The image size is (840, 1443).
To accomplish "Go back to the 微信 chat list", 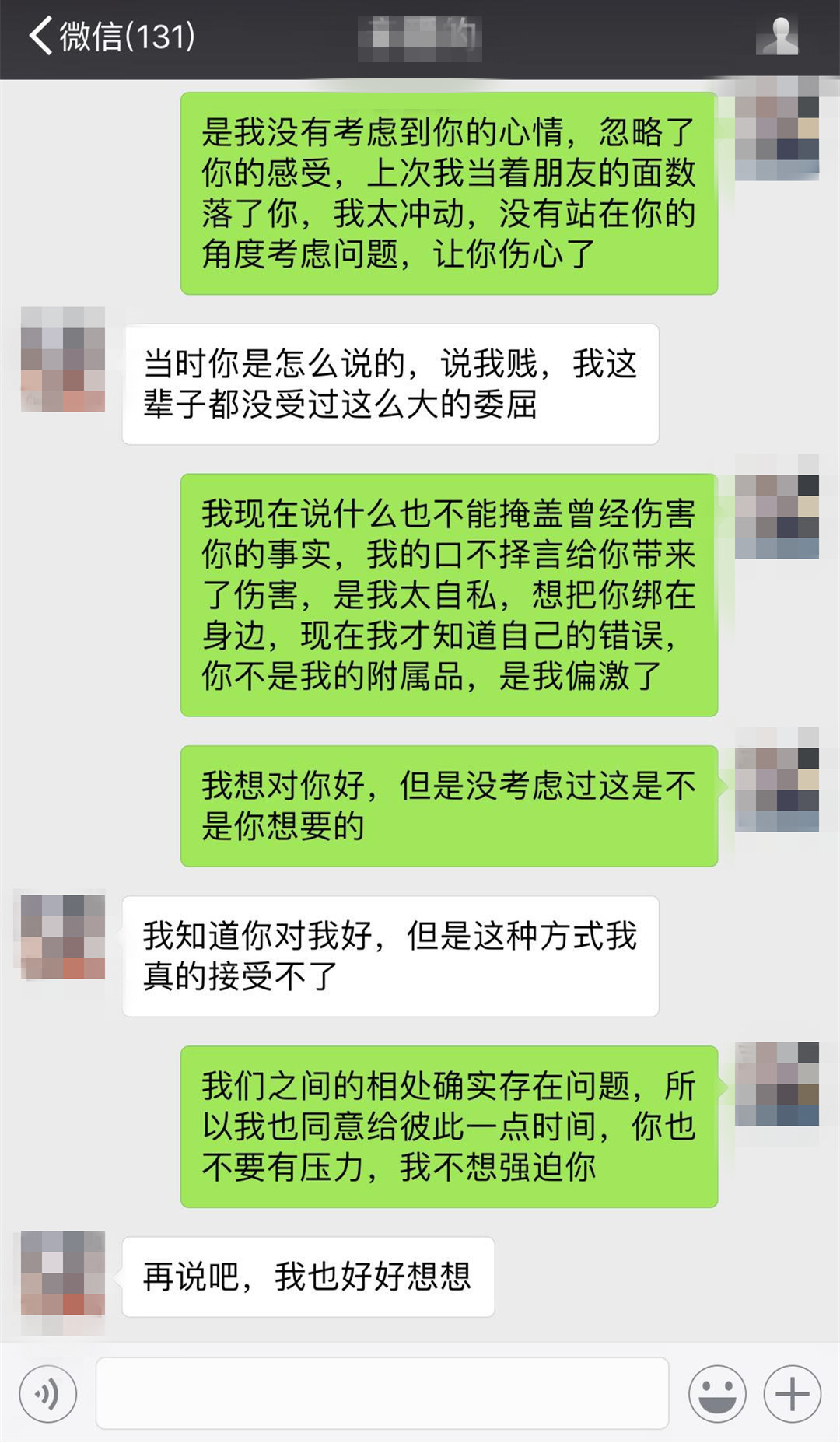I will pos(109,37).
